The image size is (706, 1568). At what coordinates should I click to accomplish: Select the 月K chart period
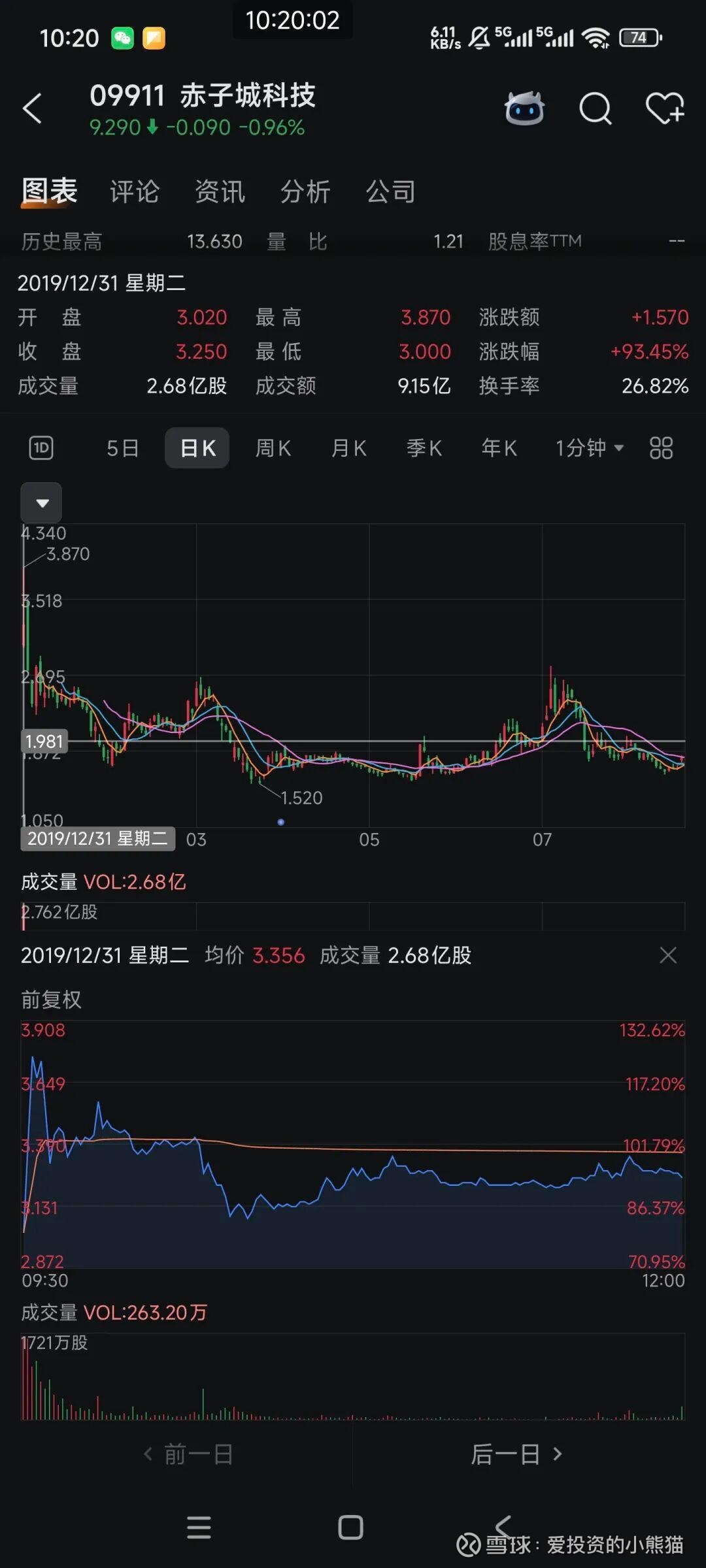348,448
